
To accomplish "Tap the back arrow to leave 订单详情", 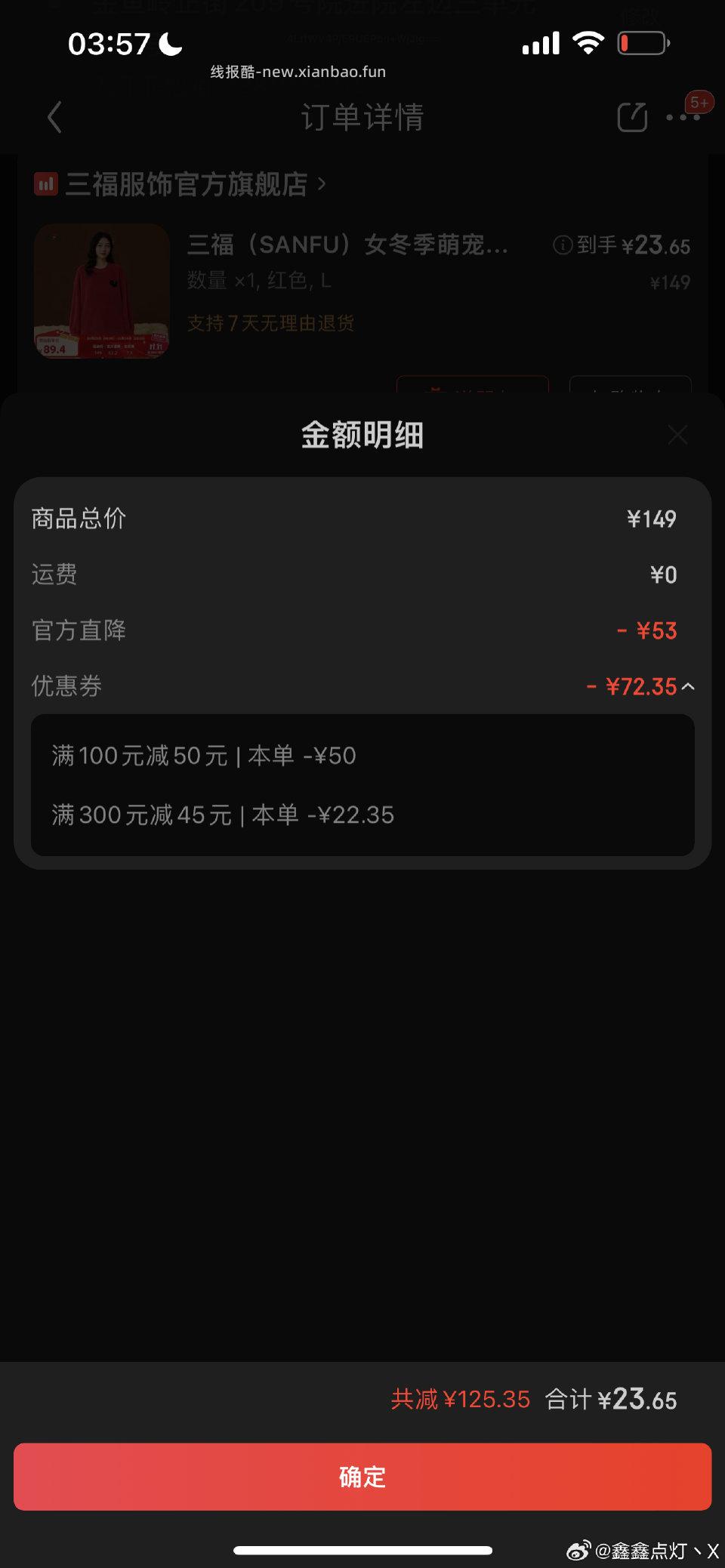I will (54, 118).
